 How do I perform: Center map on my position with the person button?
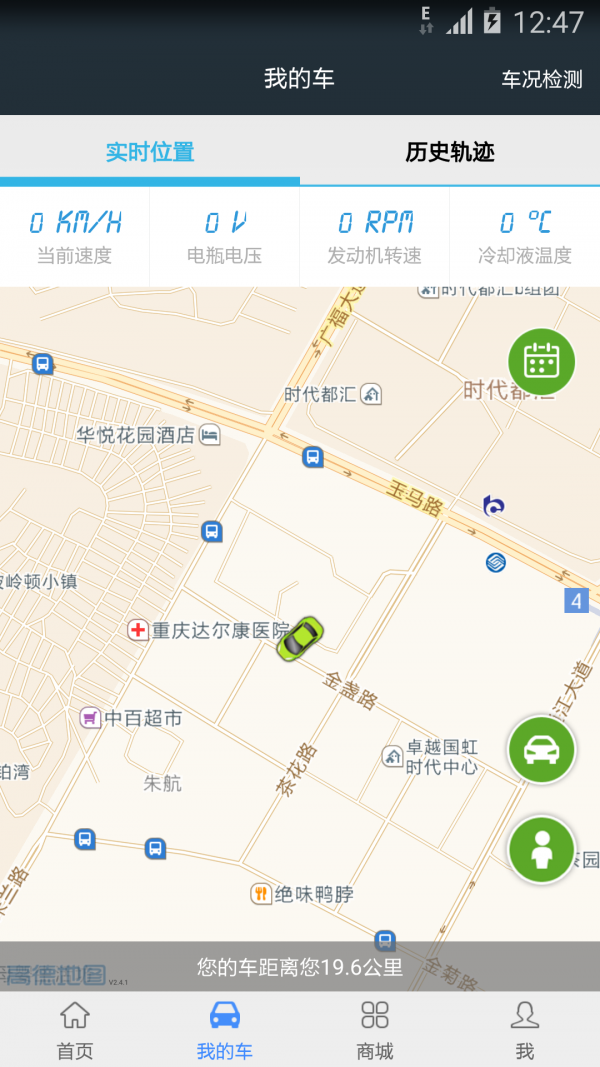pyautogui.click(x=541, y=850)
